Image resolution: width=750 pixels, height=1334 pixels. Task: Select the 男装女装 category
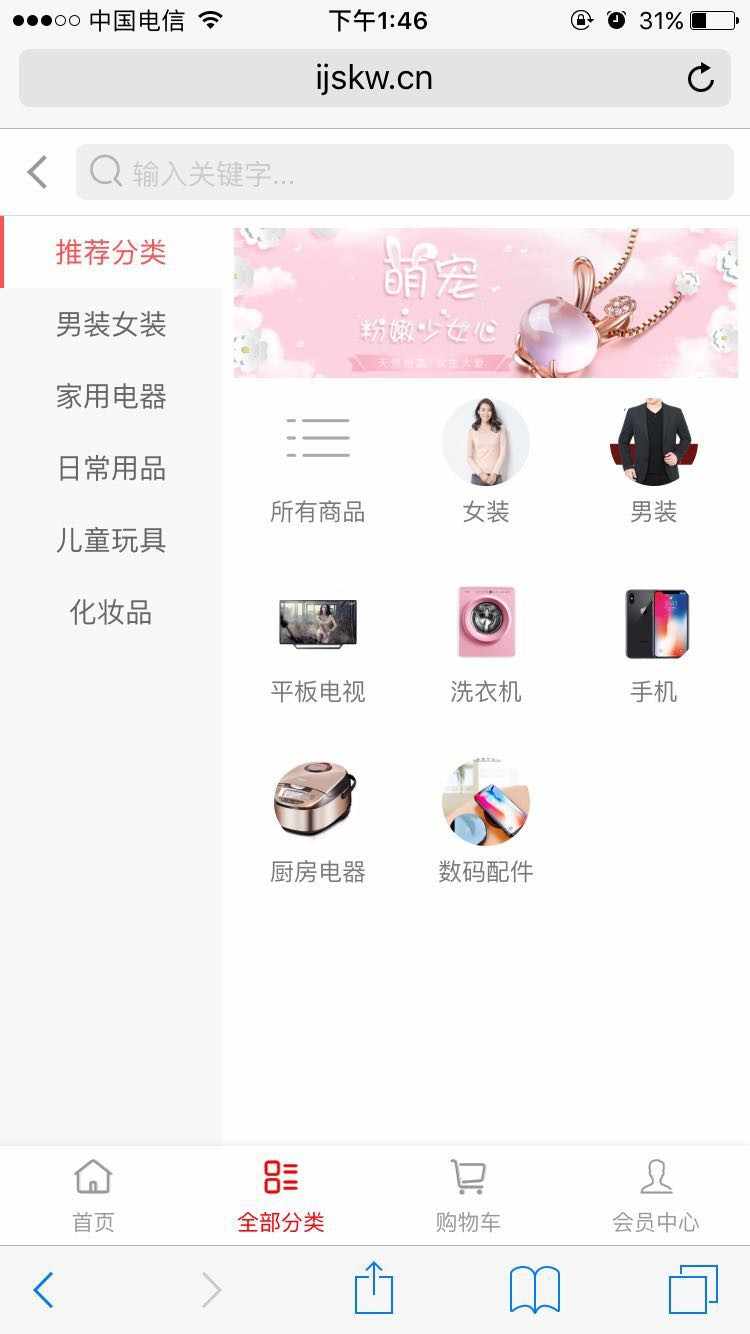[111, 325]
